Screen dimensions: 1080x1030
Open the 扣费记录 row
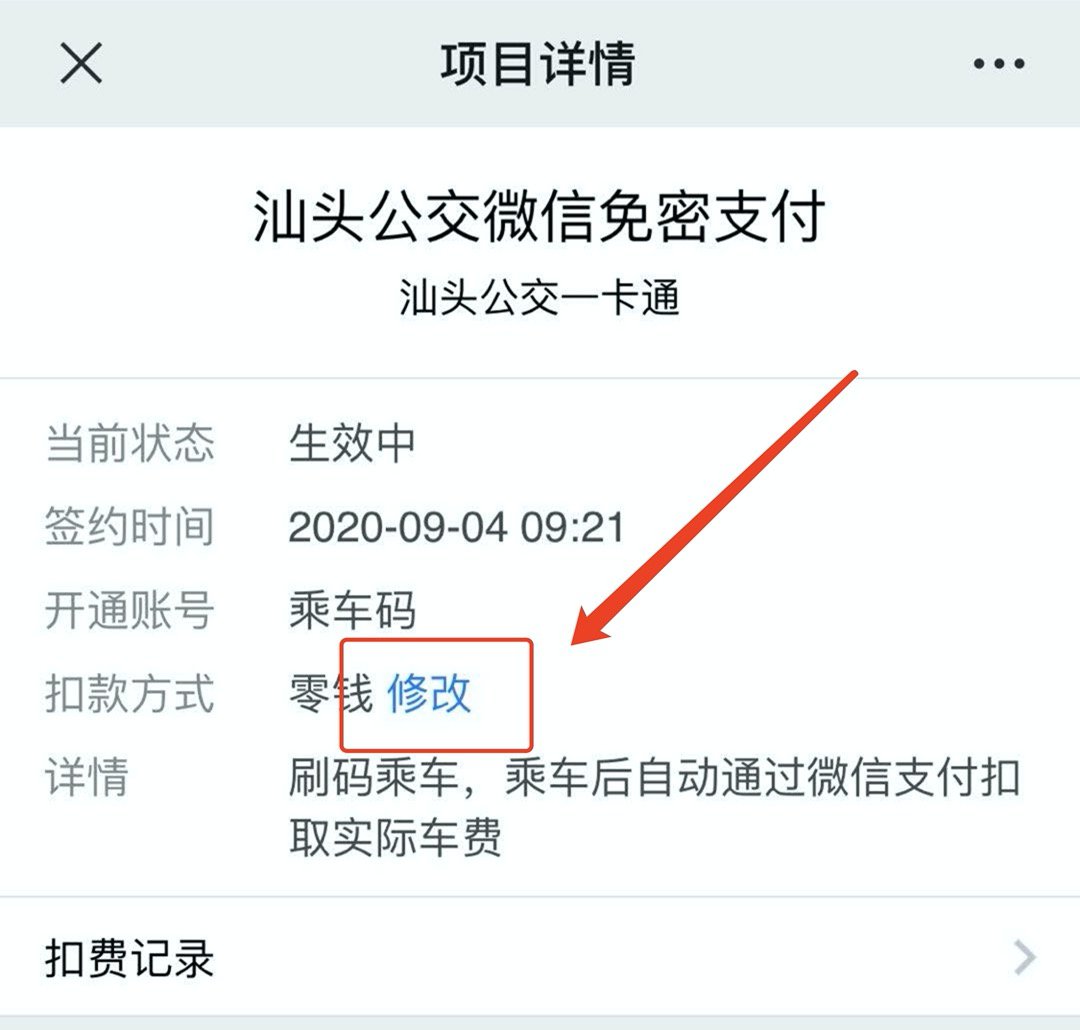540,958
